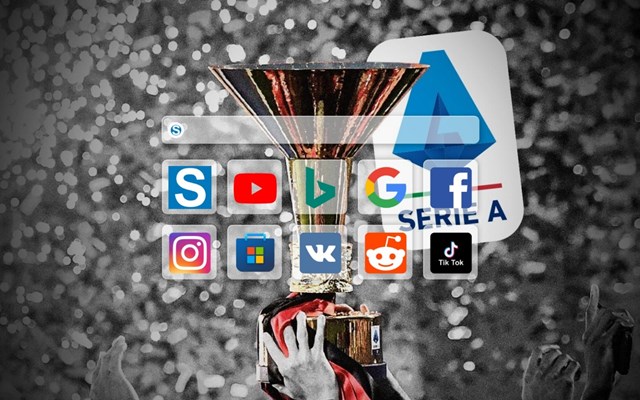Open the blue S shortcut tile

point(190,187)
